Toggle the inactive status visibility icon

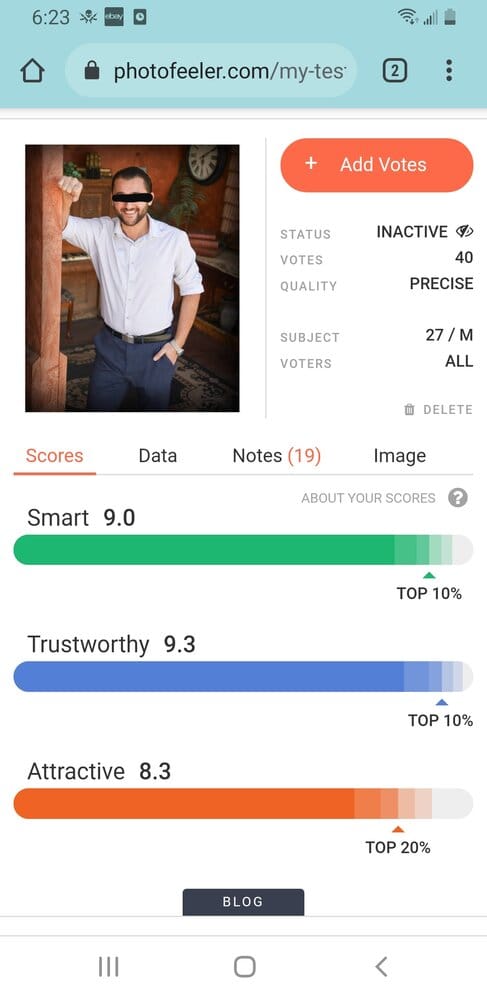(465, 232)
